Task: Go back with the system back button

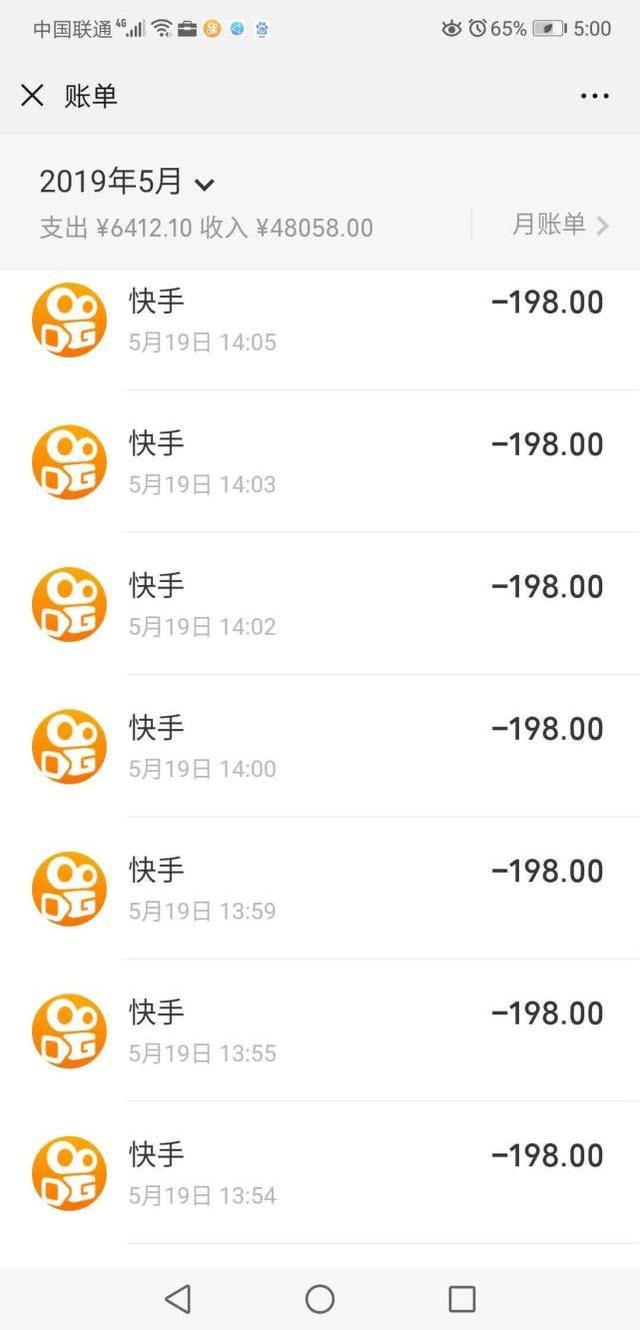Action: pos(178,1298)
